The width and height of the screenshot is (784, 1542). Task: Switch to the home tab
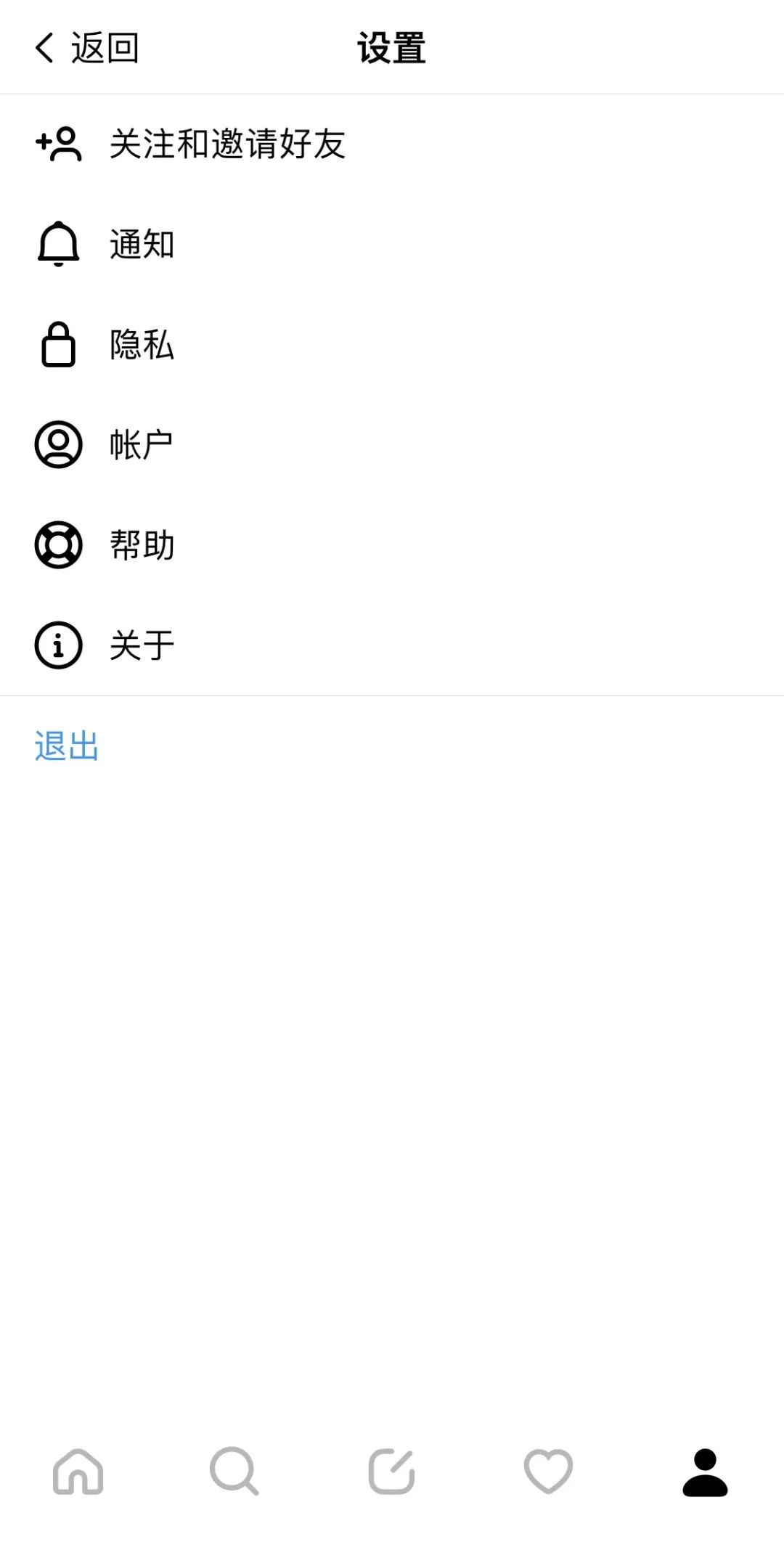pyautogui.click(x=78, y=1472)
